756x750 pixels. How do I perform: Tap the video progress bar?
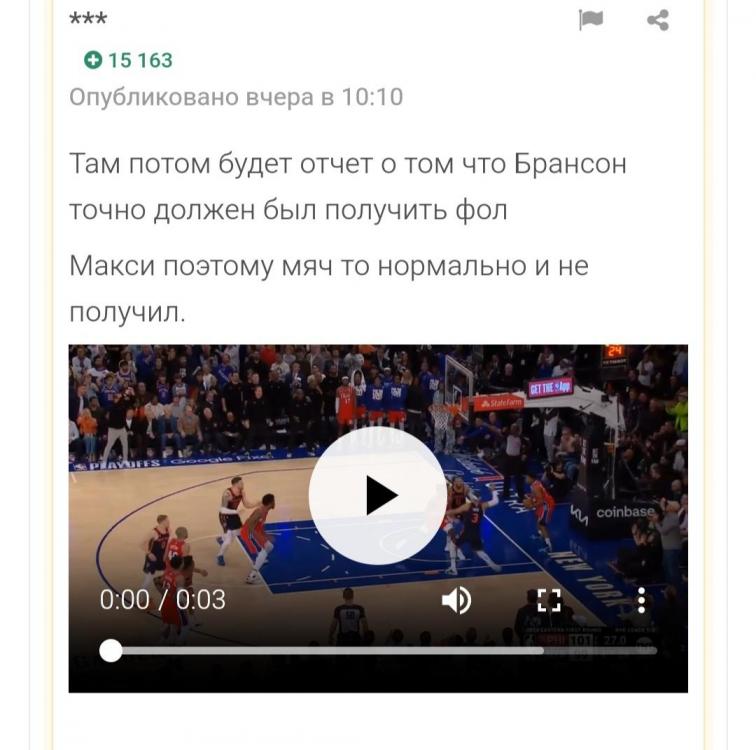[x=380, y=650]
